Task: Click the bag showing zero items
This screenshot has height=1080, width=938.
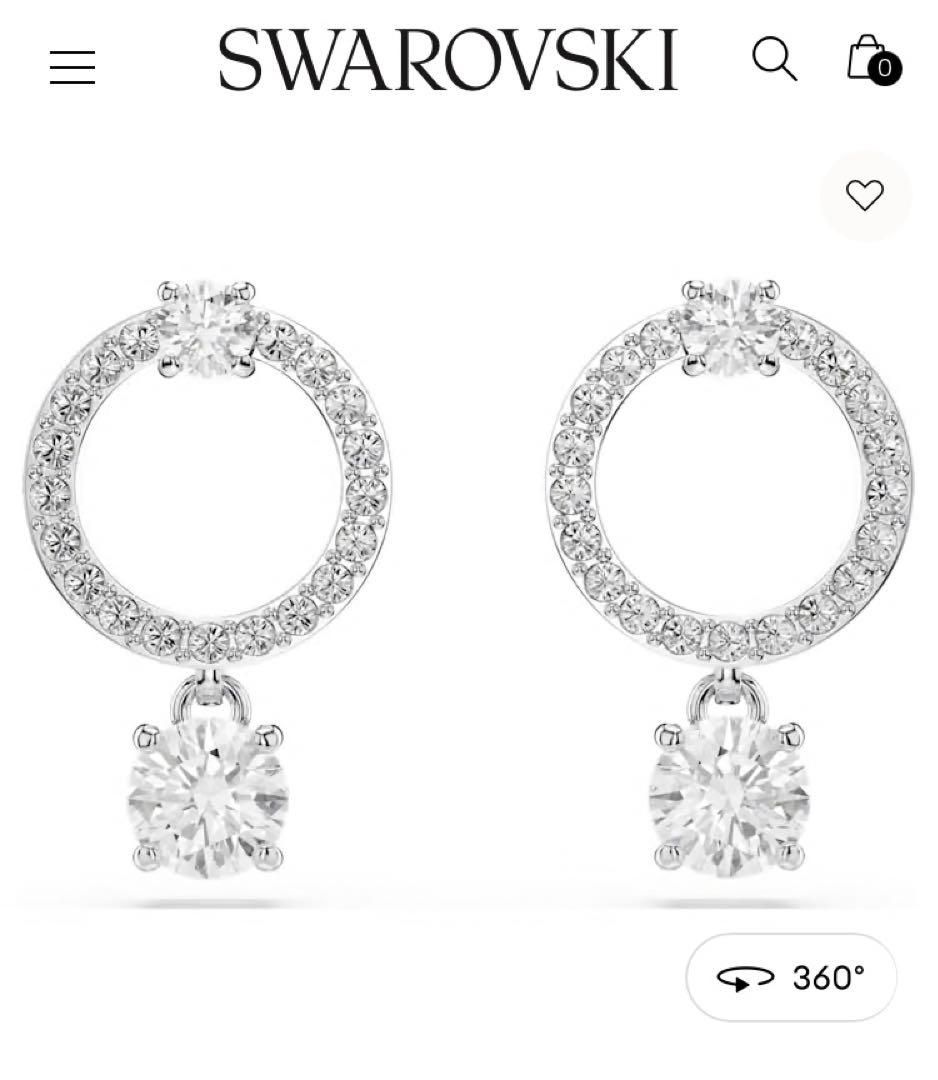Action: (868, 62)
